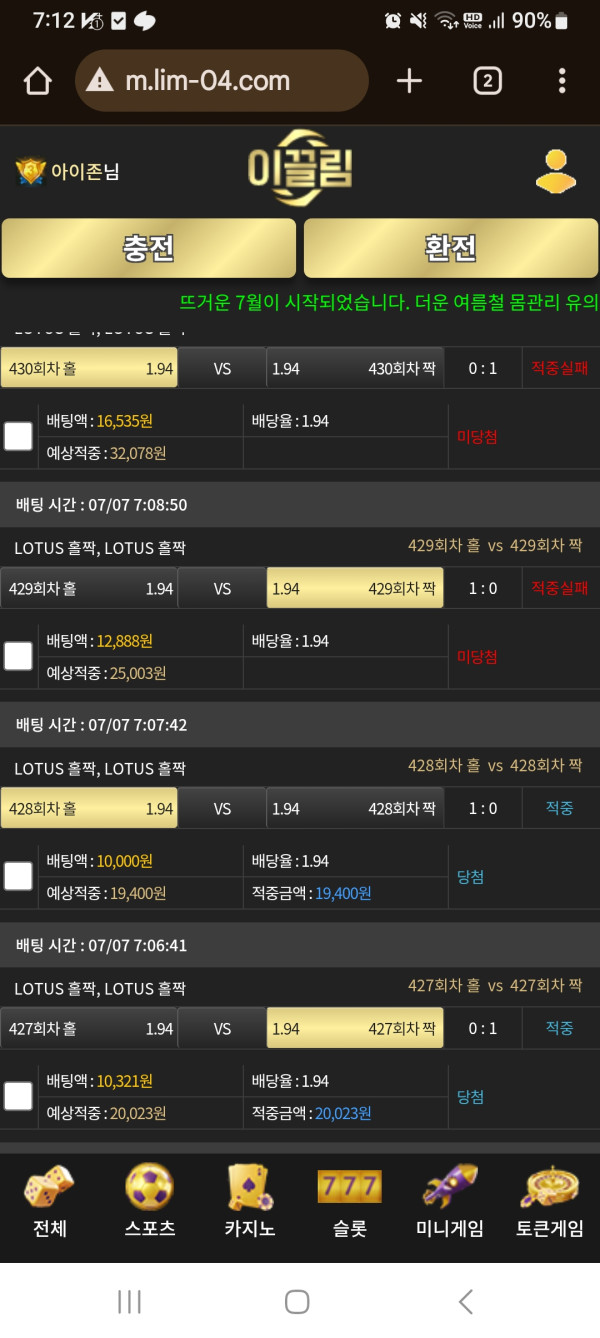Viewport: 600px width, 1338px height.
Task: Tap the 충전 button
Action: point(149,248)
